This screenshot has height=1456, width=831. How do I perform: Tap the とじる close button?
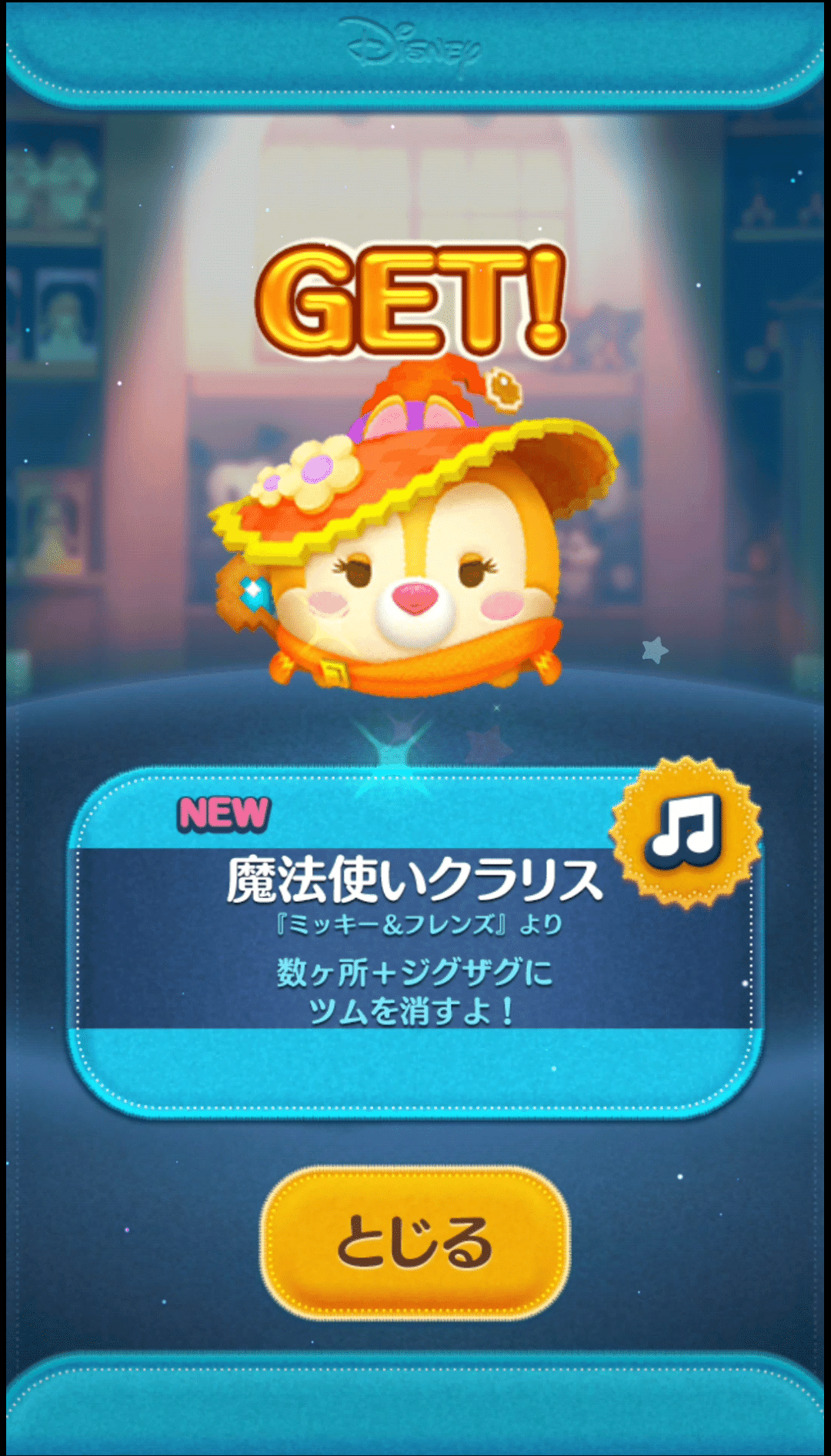coord(415,1242)
